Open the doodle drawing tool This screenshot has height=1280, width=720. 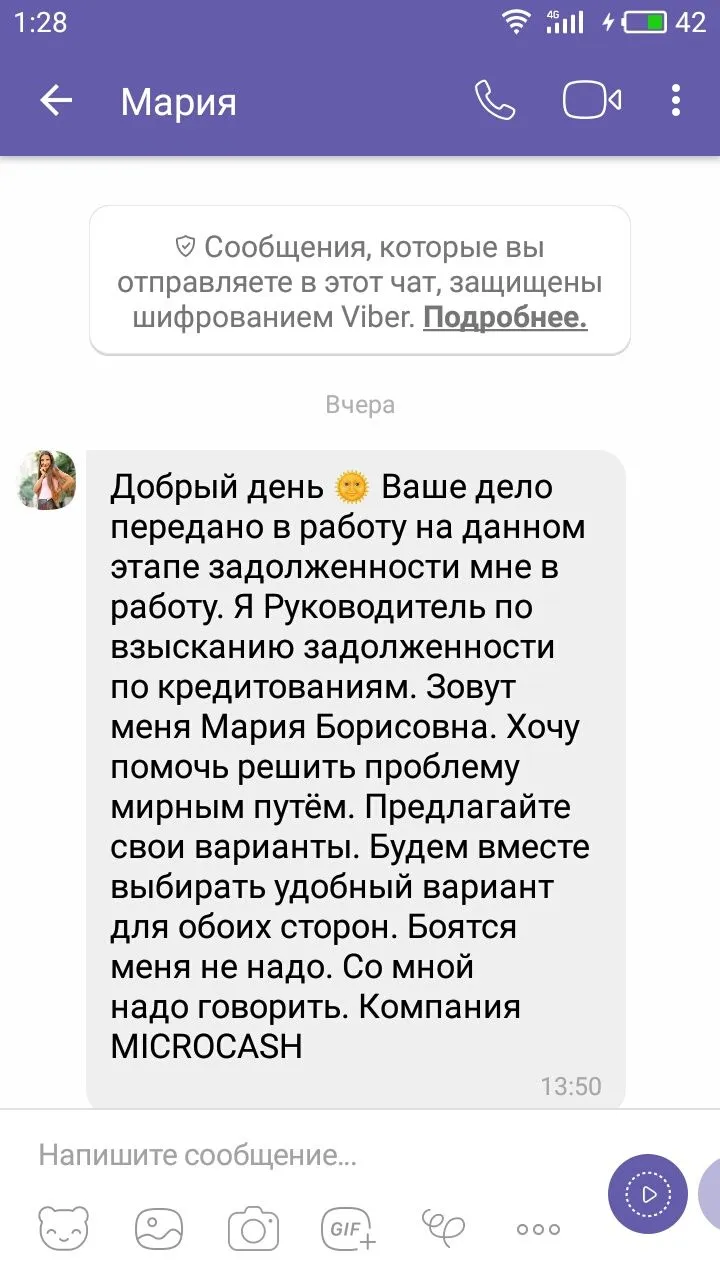[443, 1228]
